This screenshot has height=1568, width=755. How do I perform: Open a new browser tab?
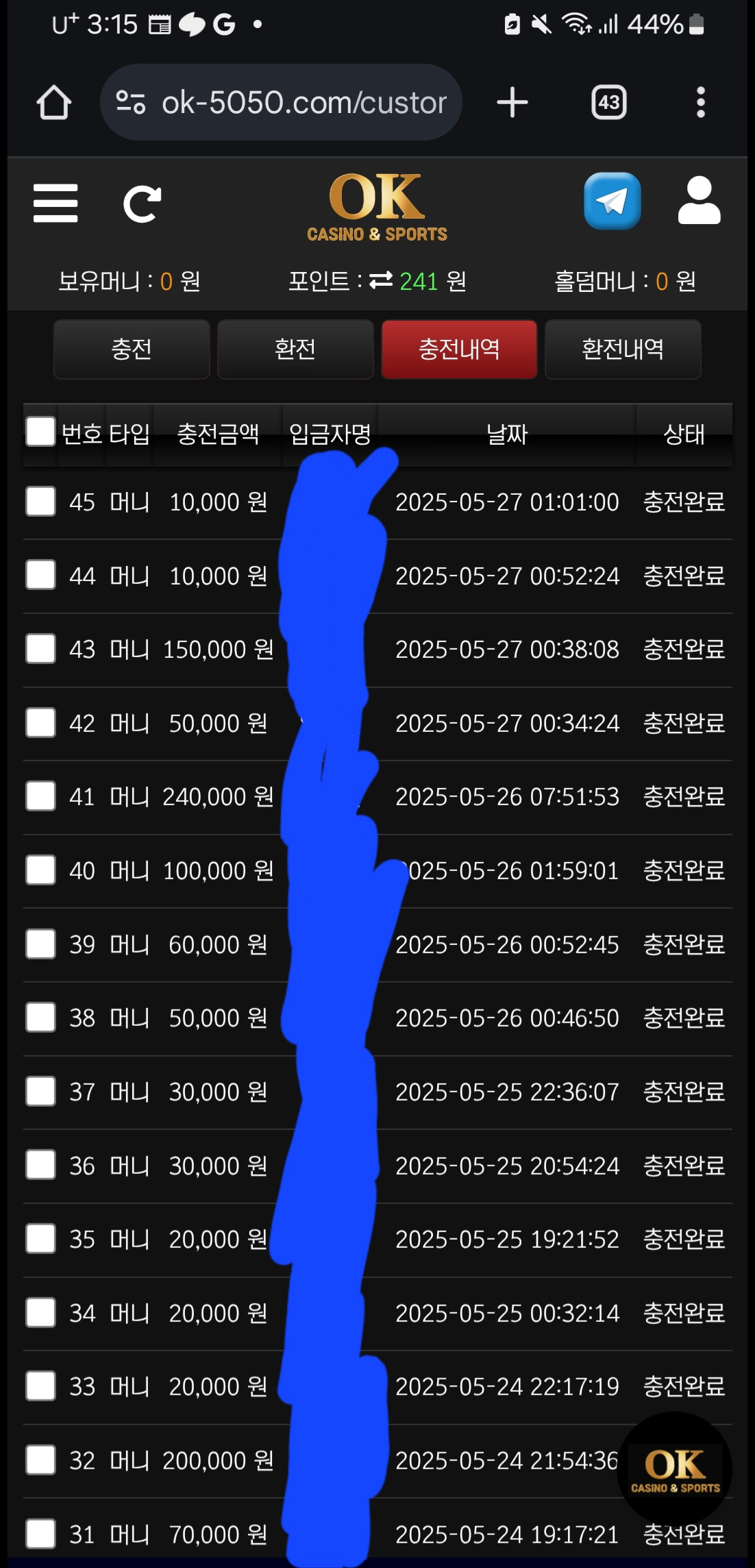click(512, 103)
